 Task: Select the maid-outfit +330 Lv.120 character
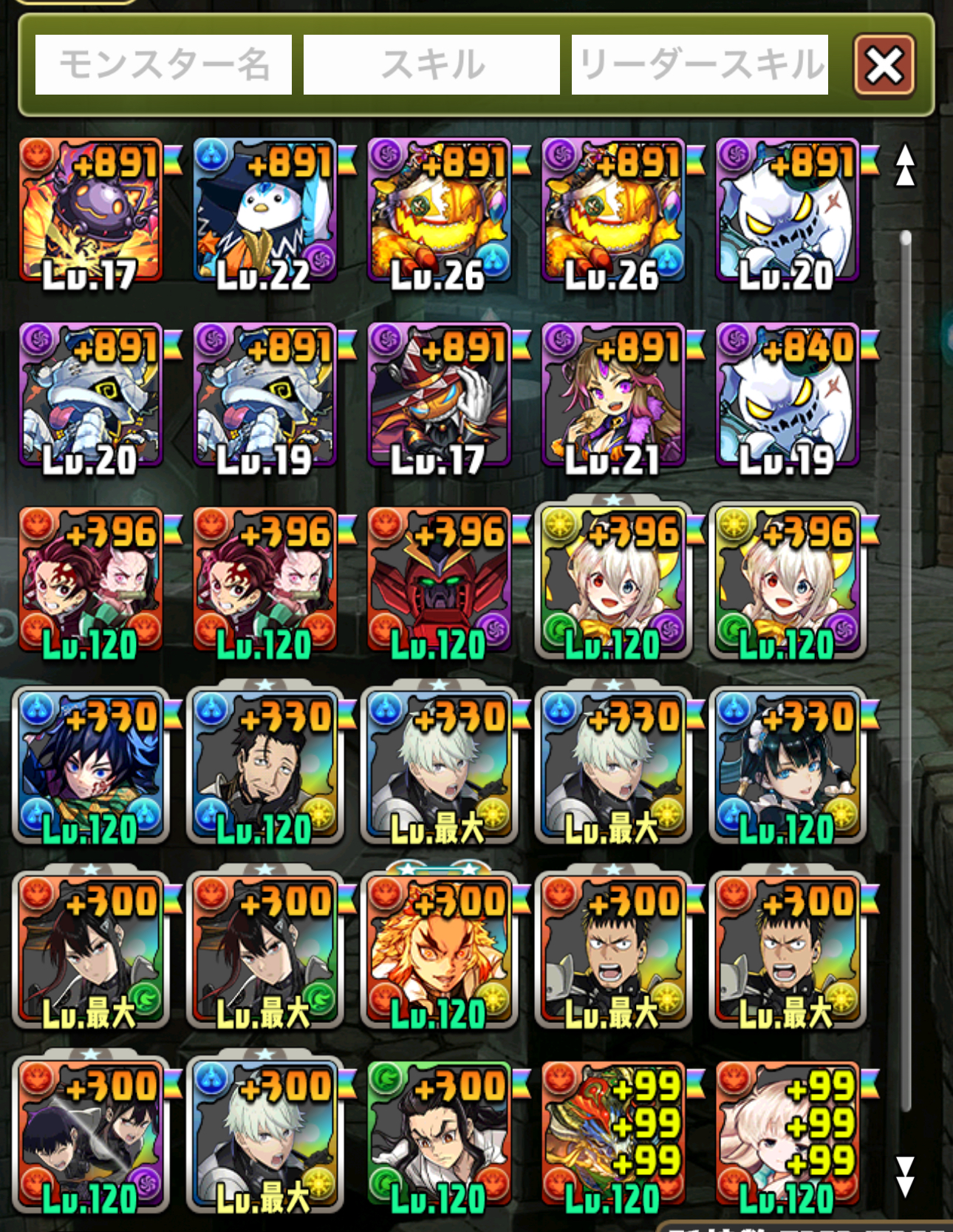pos(788,766)
